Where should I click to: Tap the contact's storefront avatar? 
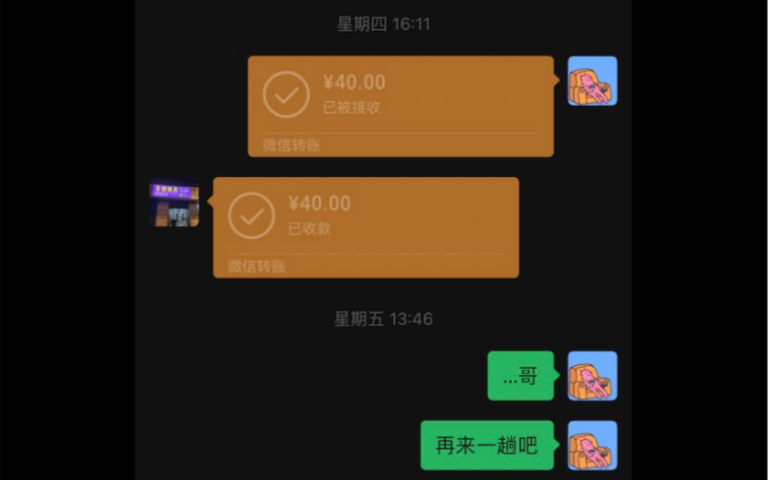point(174,203)
